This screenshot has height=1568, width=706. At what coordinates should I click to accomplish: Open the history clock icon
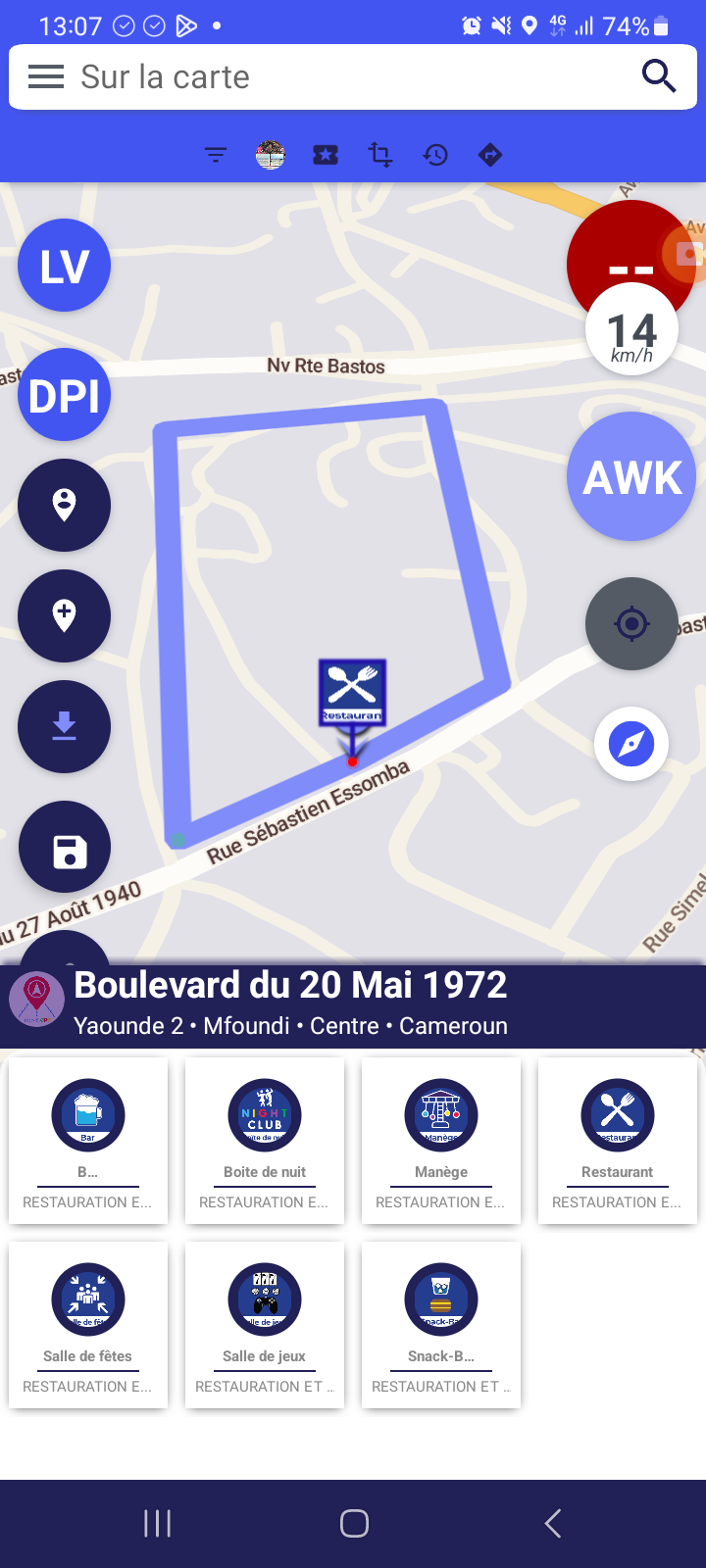pos(435,155)
